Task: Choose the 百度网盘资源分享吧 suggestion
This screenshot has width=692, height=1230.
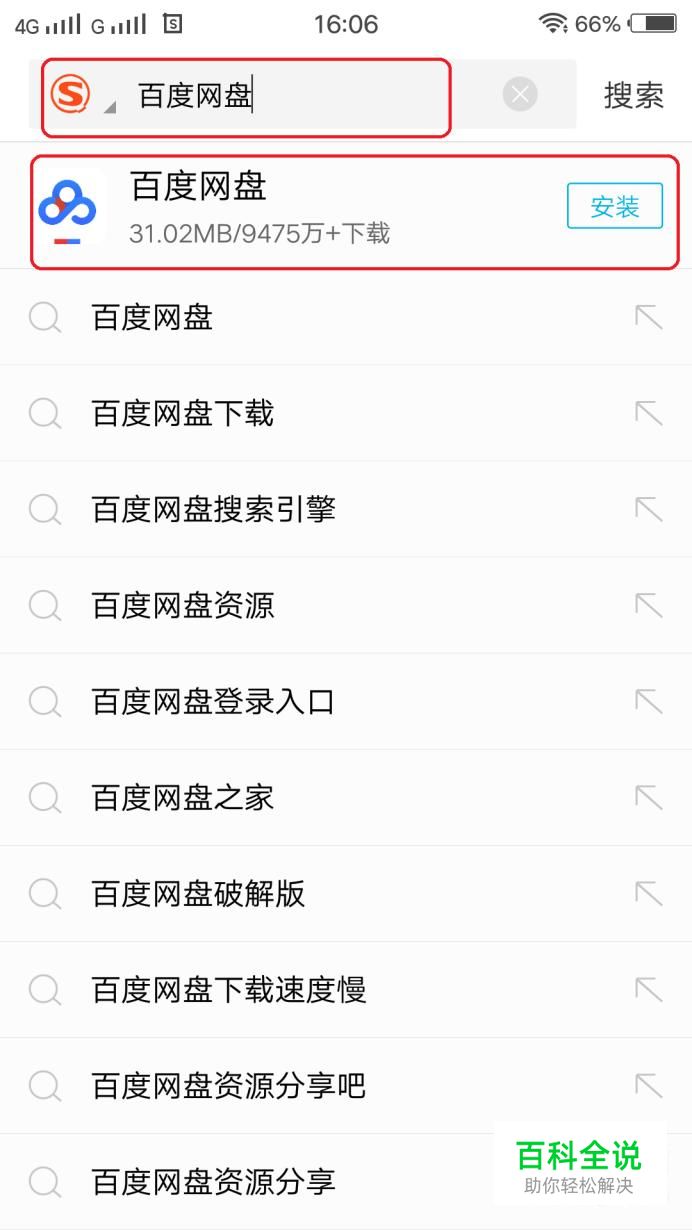Action: tap(228, 1086)
